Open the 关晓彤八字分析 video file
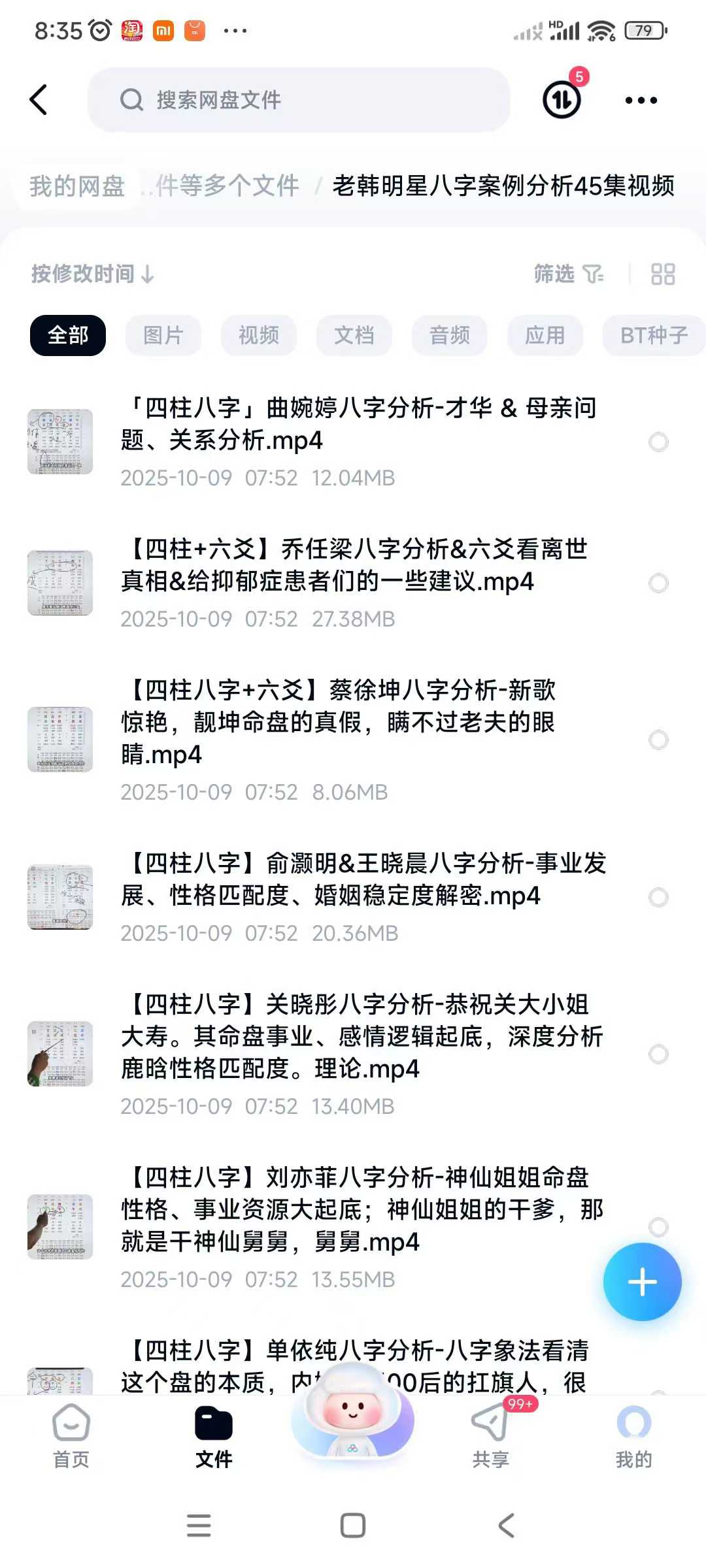Image resolution: width=706 pixels, height=1568 pixels. click(x=361, y=1037)
